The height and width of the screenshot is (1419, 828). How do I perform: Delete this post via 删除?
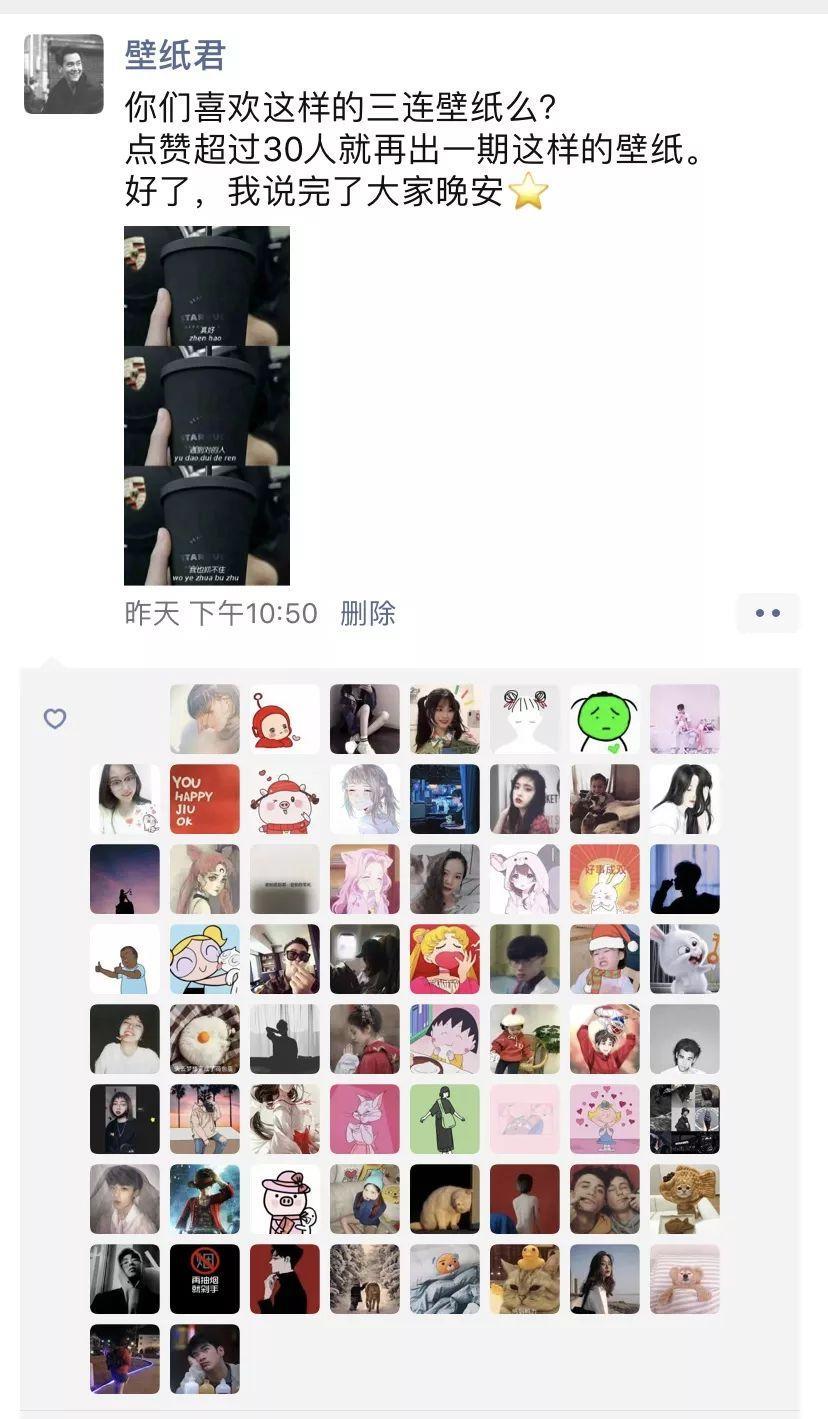tap(368, 613)
